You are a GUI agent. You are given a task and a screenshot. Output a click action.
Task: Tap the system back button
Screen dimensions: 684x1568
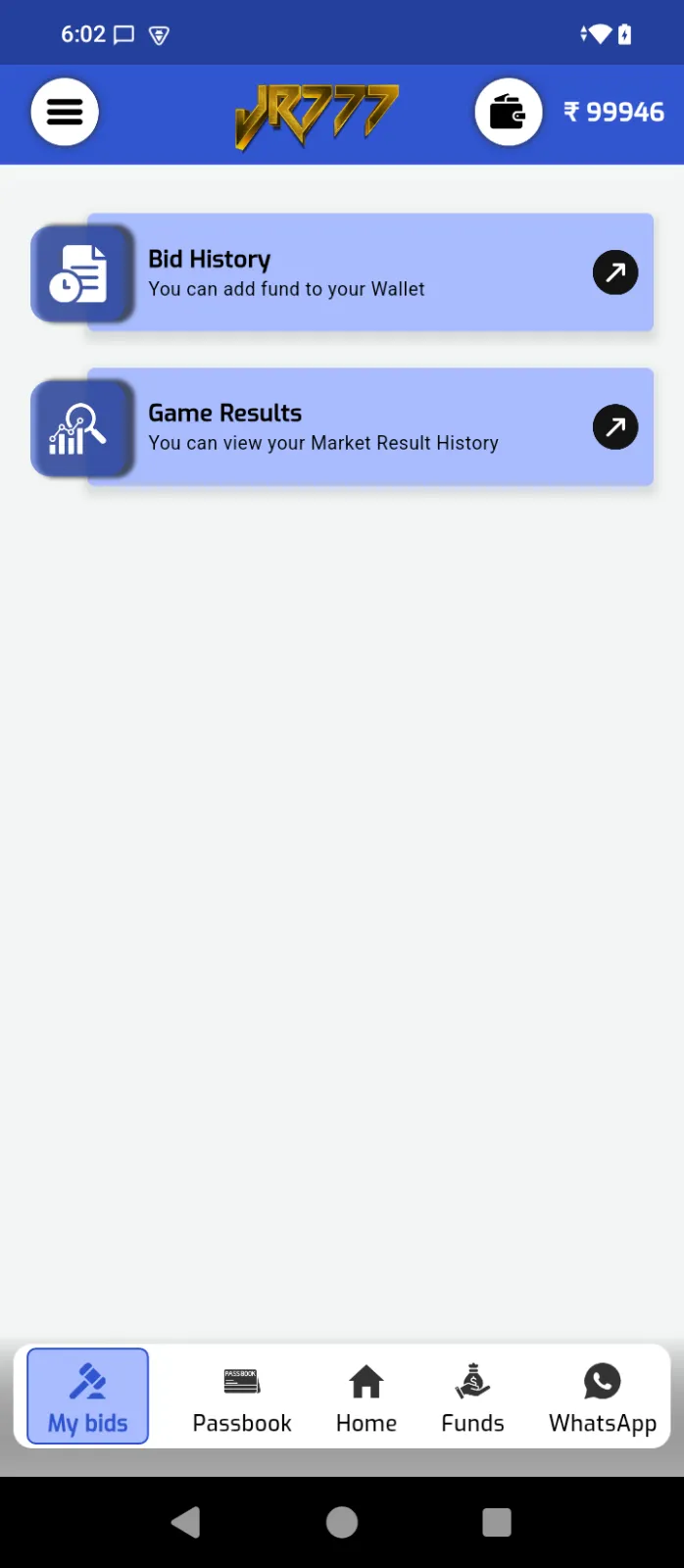pyautogui.click(x=185, y=1522)
